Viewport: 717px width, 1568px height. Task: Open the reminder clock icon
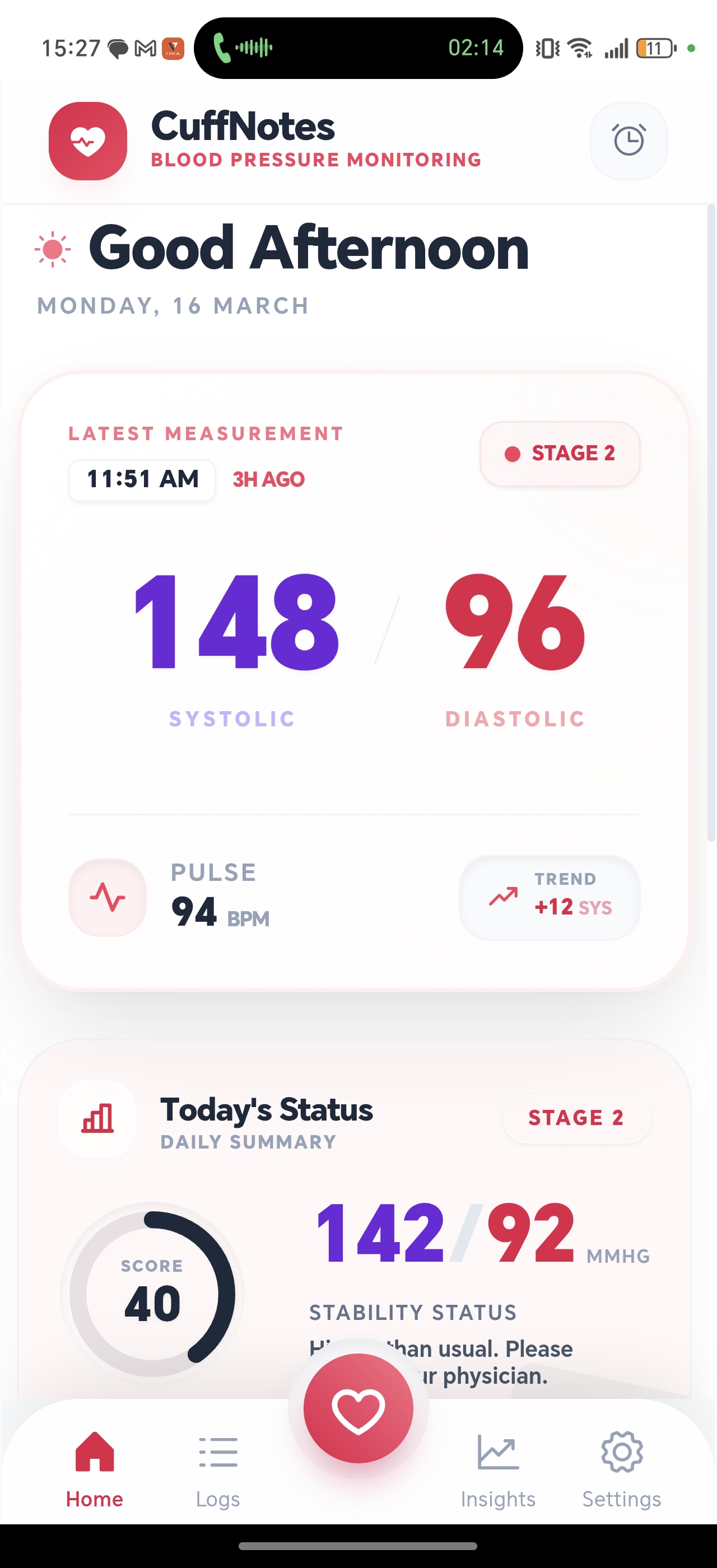pos(628,140)
